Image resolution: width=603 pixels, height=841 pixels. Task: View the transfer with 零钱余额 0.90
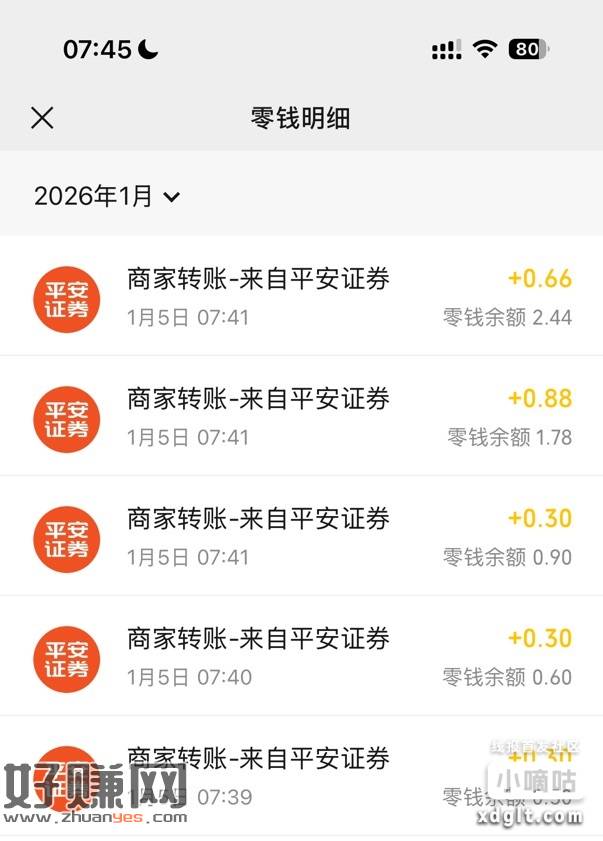click(300, 537)
